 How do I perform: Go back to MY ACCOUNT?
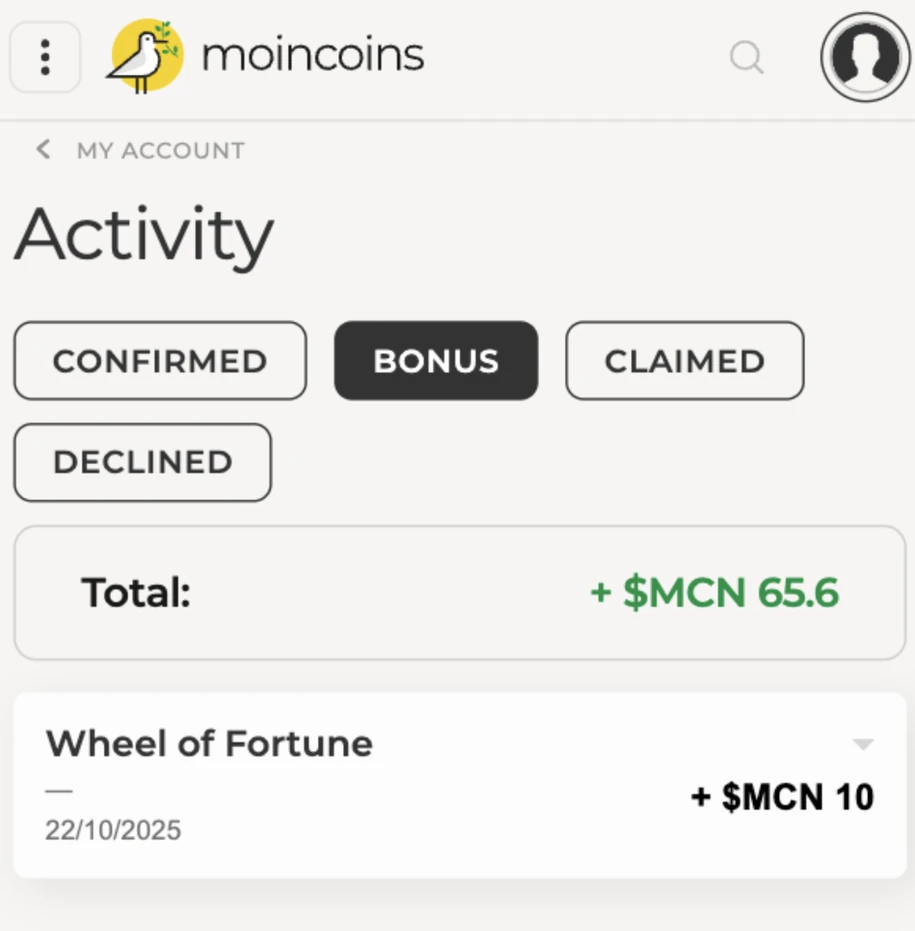click(x=160, y=149)
